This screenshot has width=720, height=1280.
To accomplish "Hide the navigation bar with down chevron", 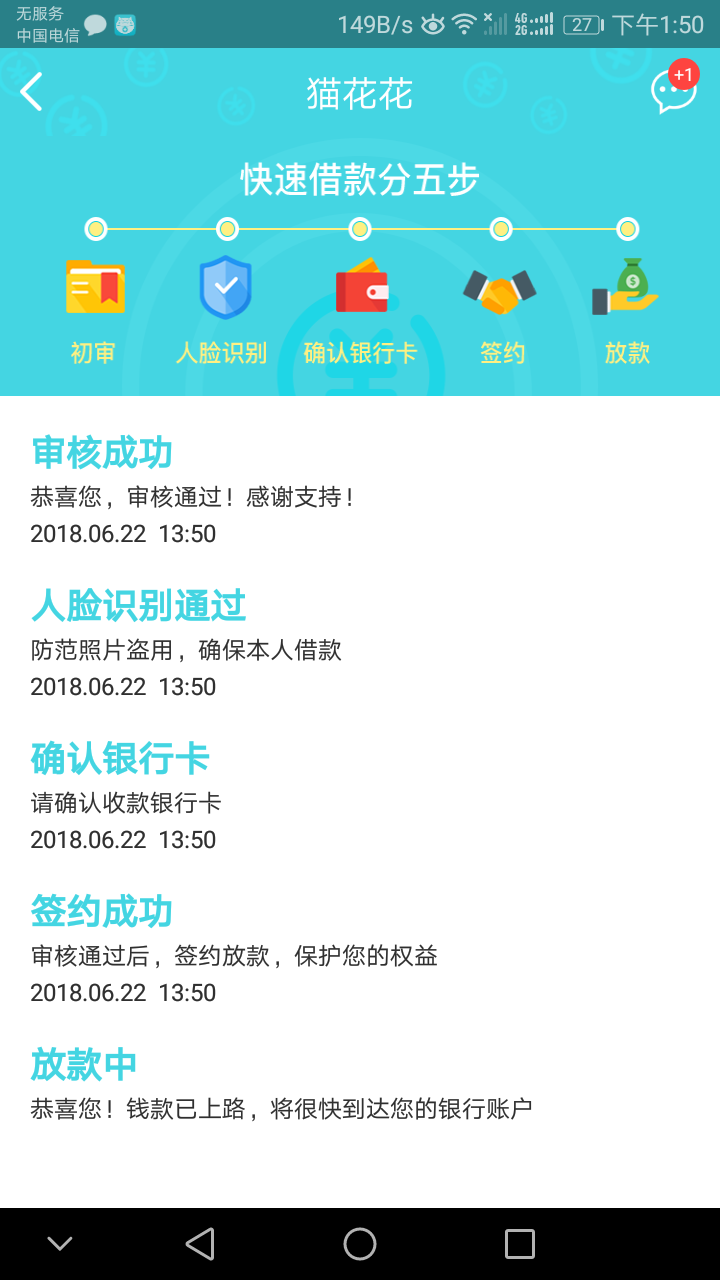I will (x=60, y=1244).
